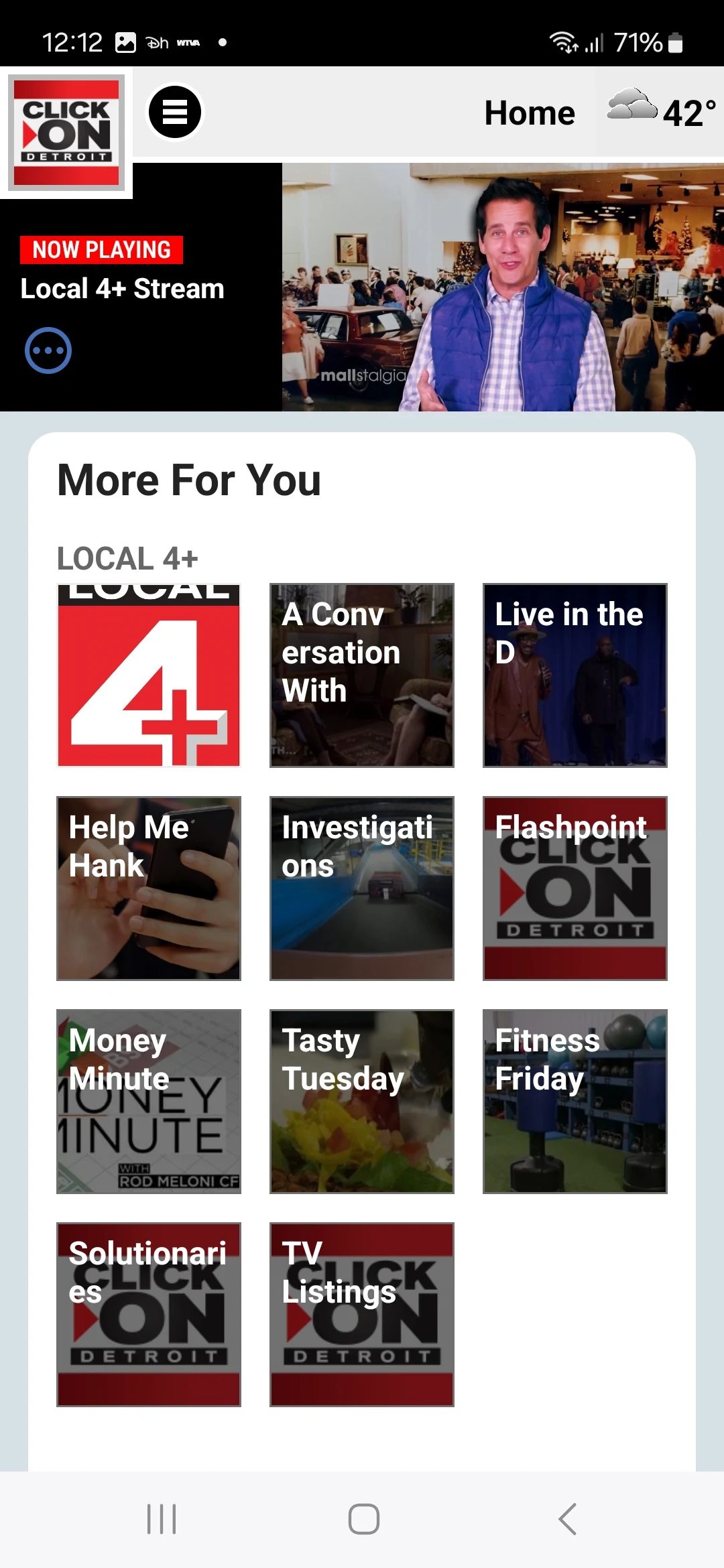Viewport: 724px width, 1568px height.
Task: Open the TV Listings tile
Action: tap(361, 1315)
